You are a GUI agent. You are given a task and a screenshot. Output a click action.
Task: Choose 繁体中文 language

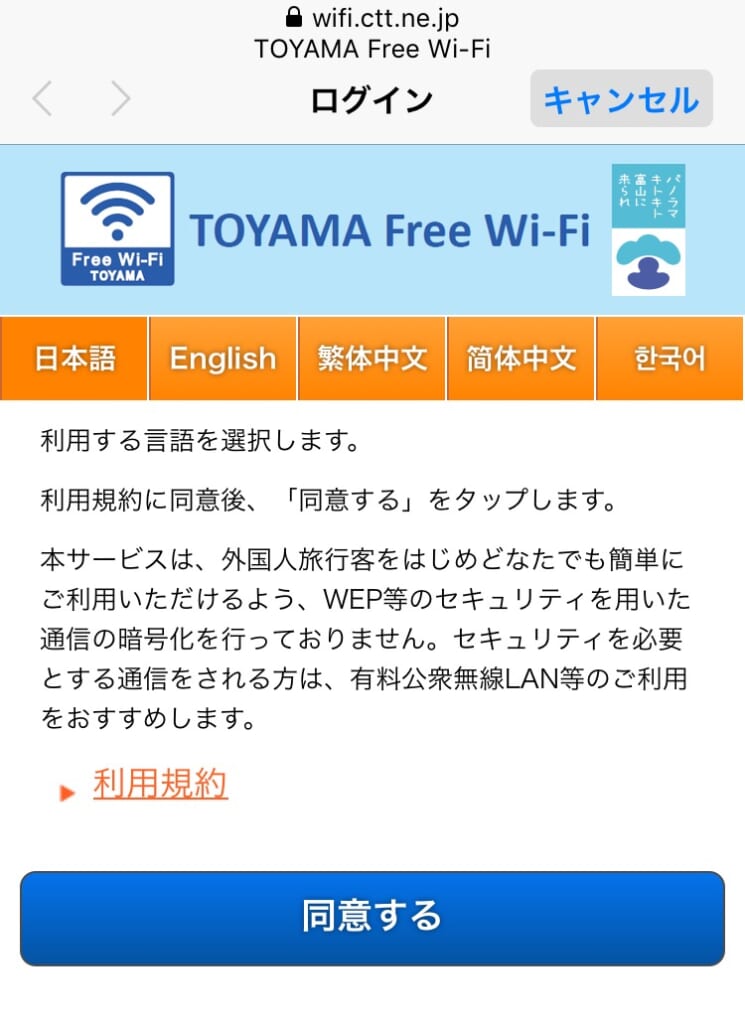(372, 359)
